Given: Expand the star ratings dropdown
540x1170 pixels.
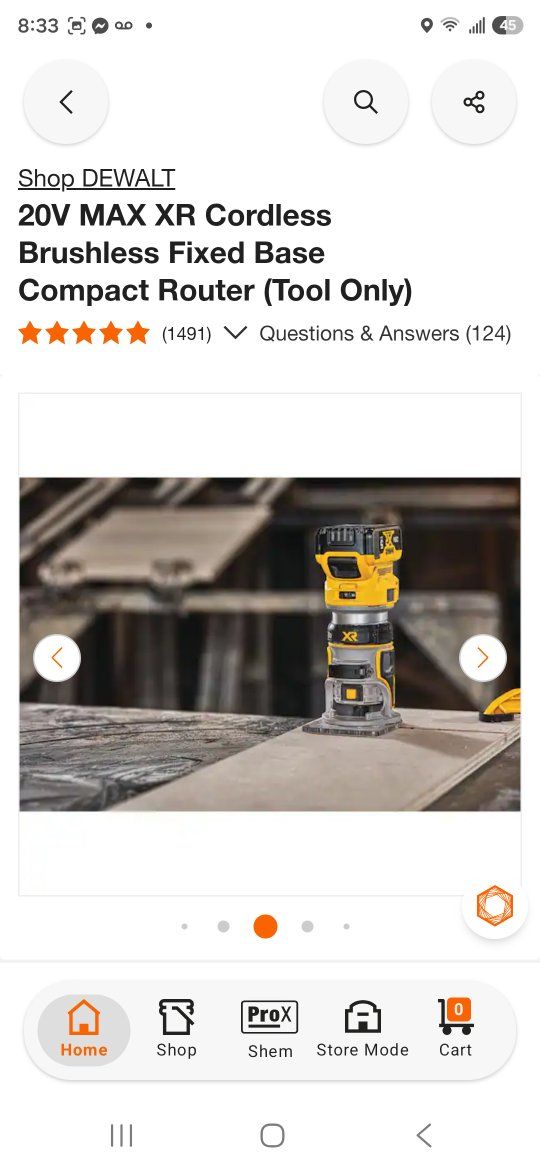Looking at the screenshot, I should pyautogui.click(x=235, y=333).
